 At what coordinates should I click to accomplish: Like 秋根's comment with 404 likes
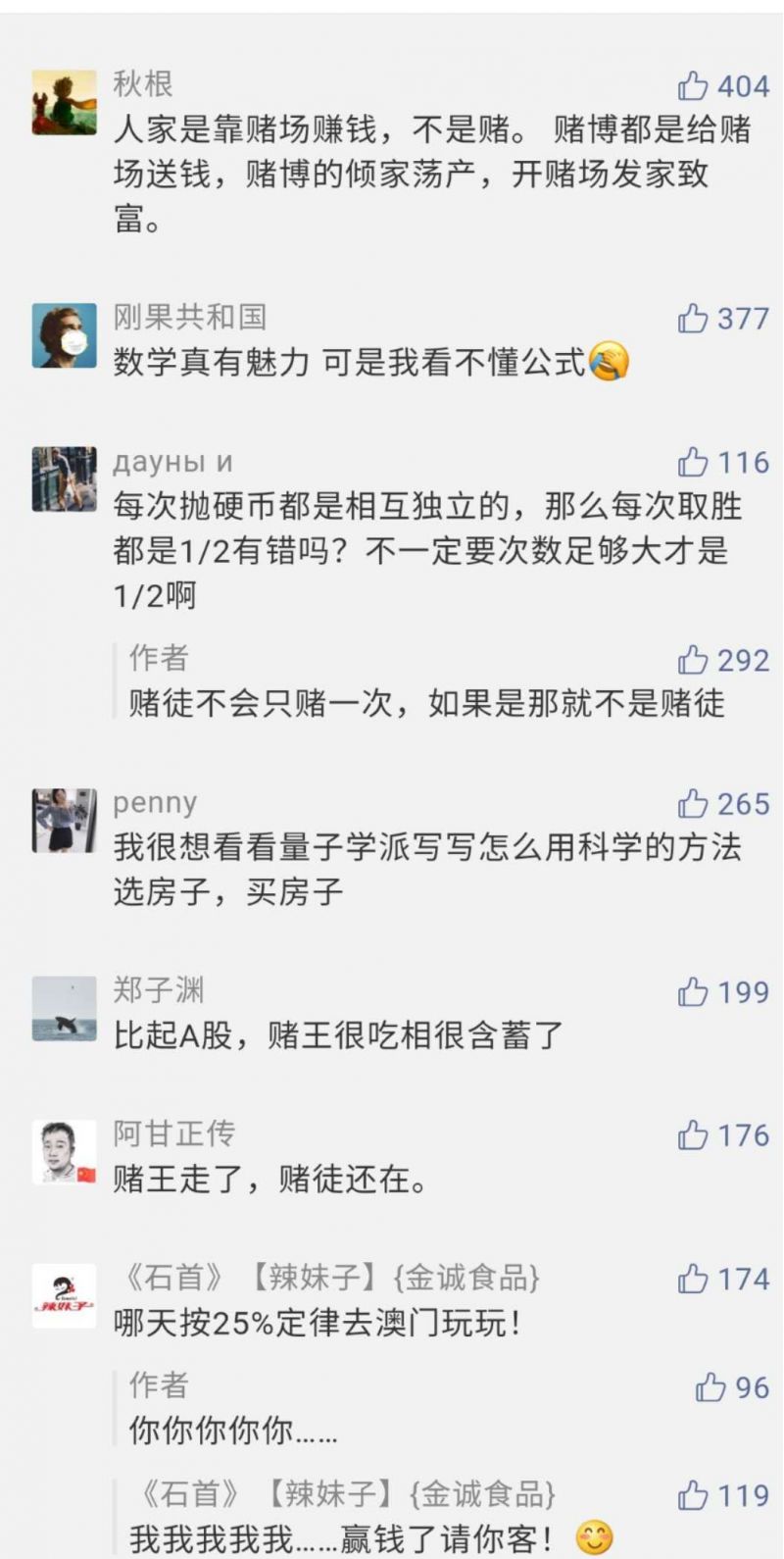point(694,87)
